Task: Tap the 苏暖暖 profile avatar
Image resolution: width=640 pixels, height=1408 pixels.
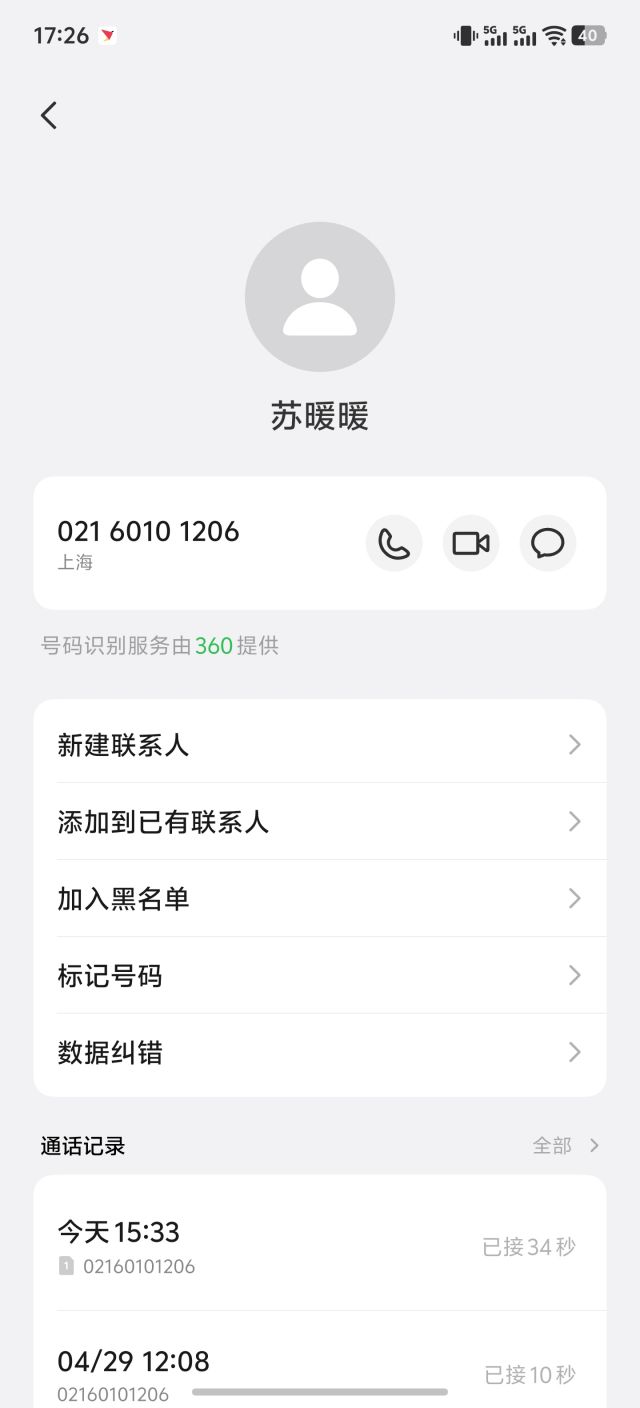Action: coord(320,297)
